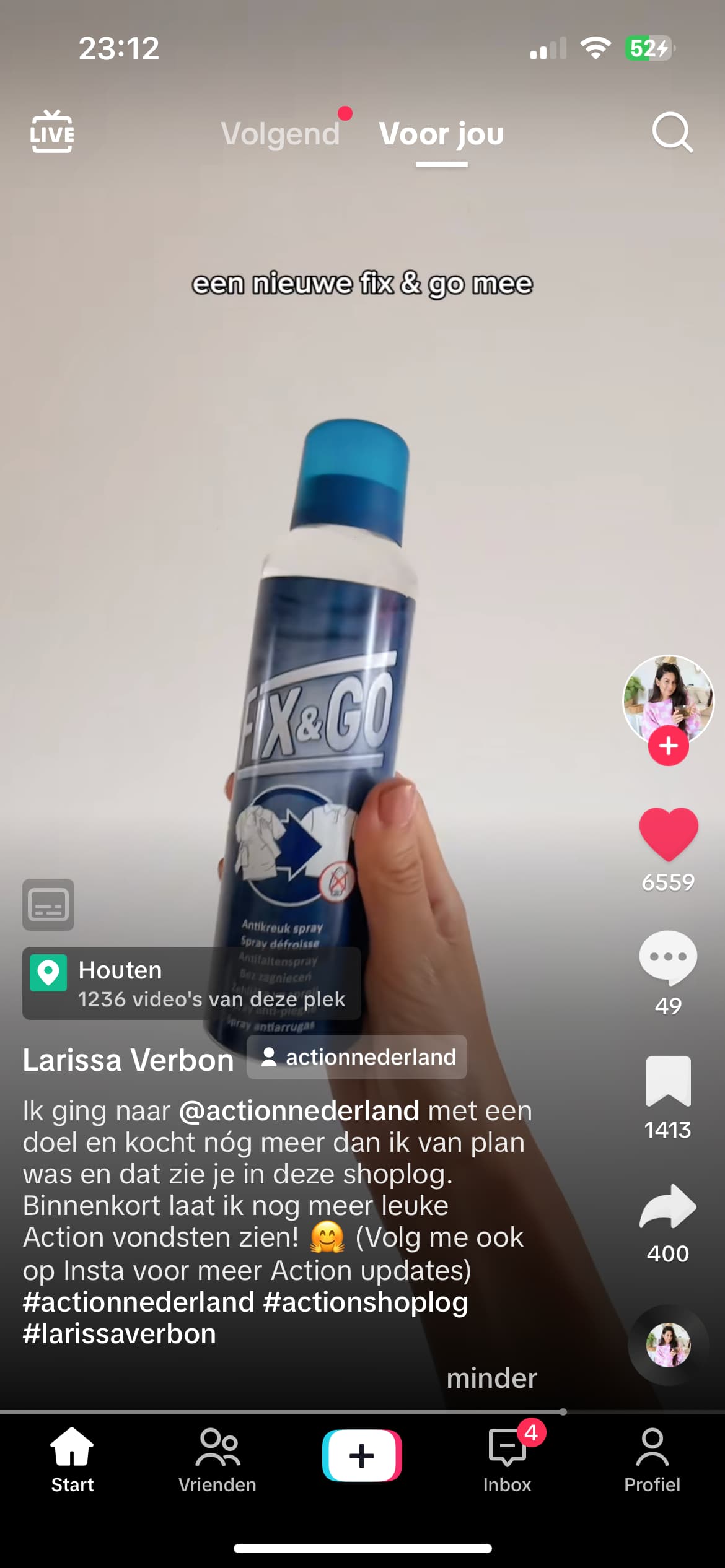Share the video with the arrow
725x1568 pixels.
click(668, 1206)
